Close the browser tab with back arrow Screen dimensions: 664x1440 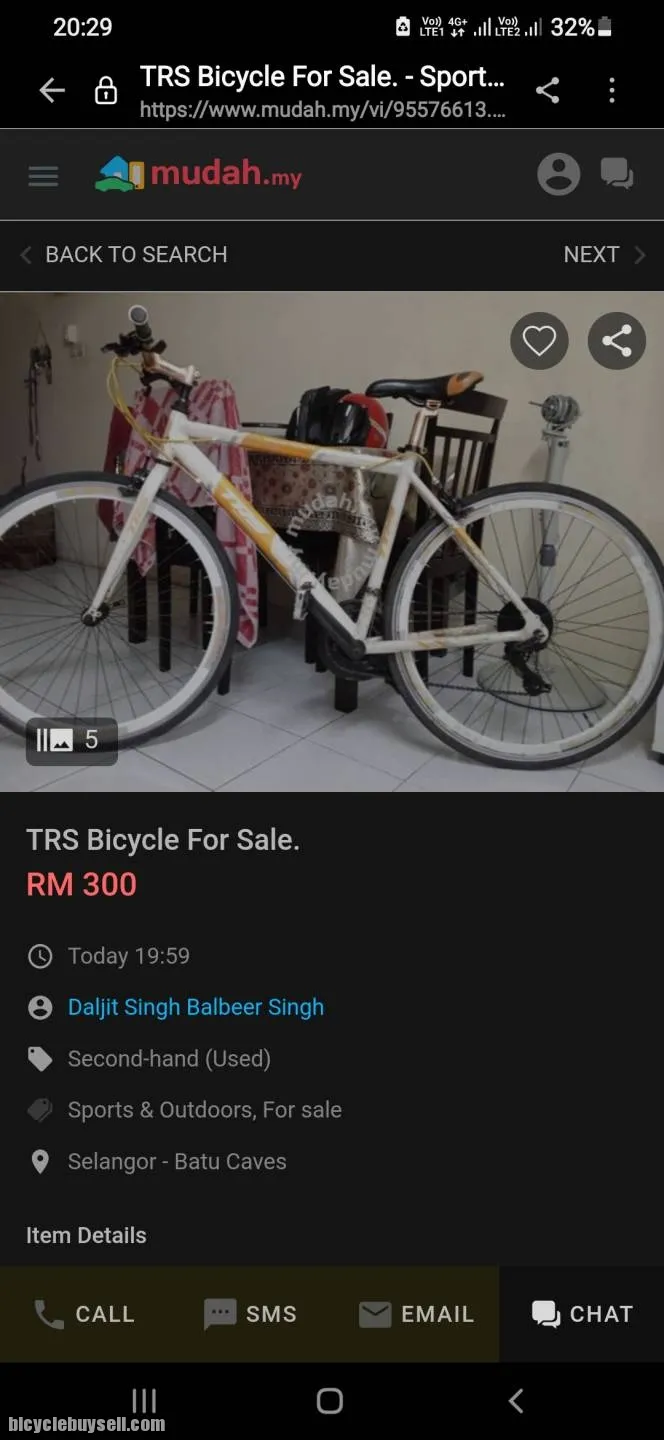[x=52, y=91]
